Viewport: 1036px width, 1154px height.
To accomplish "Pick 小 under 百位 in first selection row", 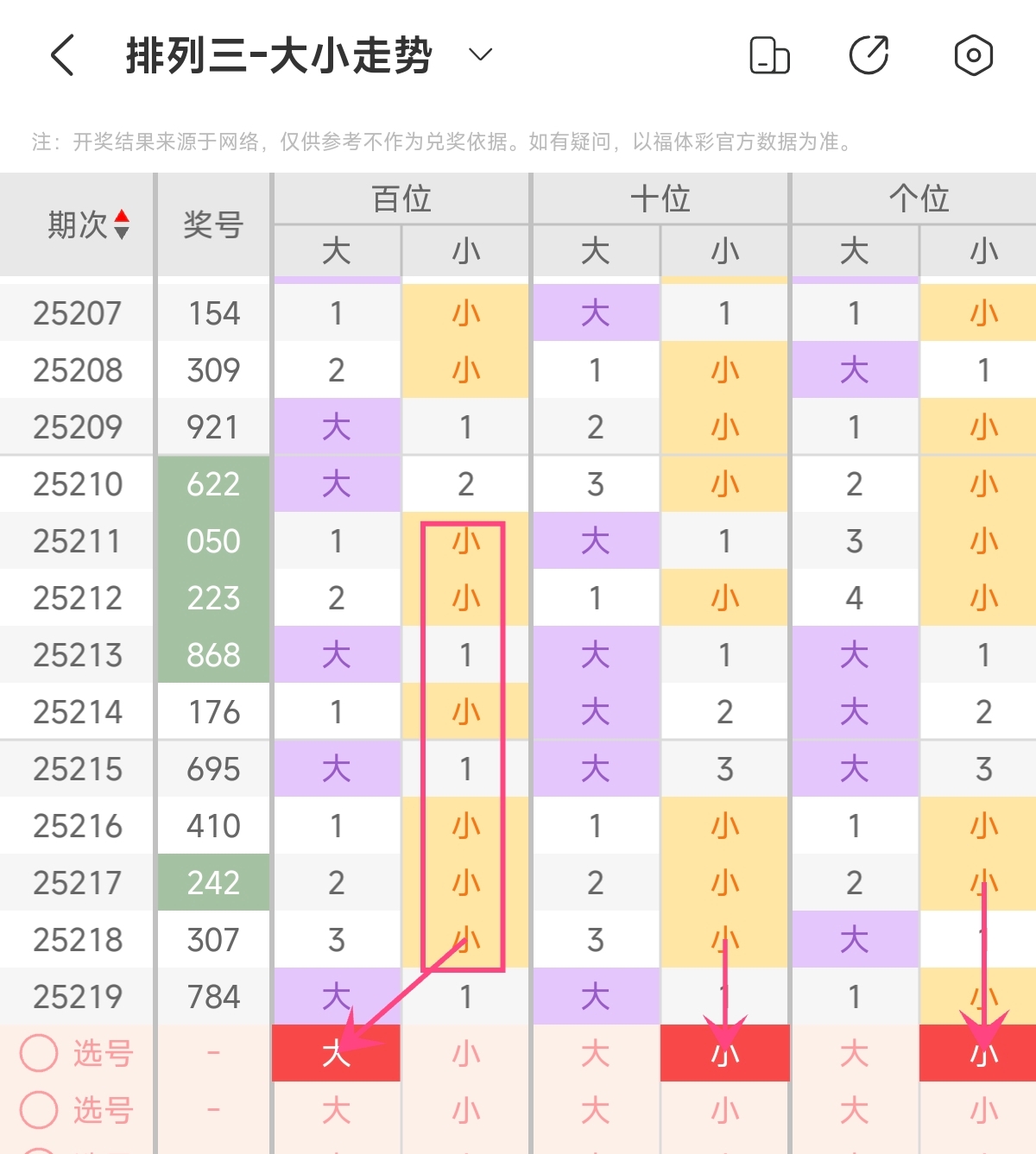I will 465,1053.
